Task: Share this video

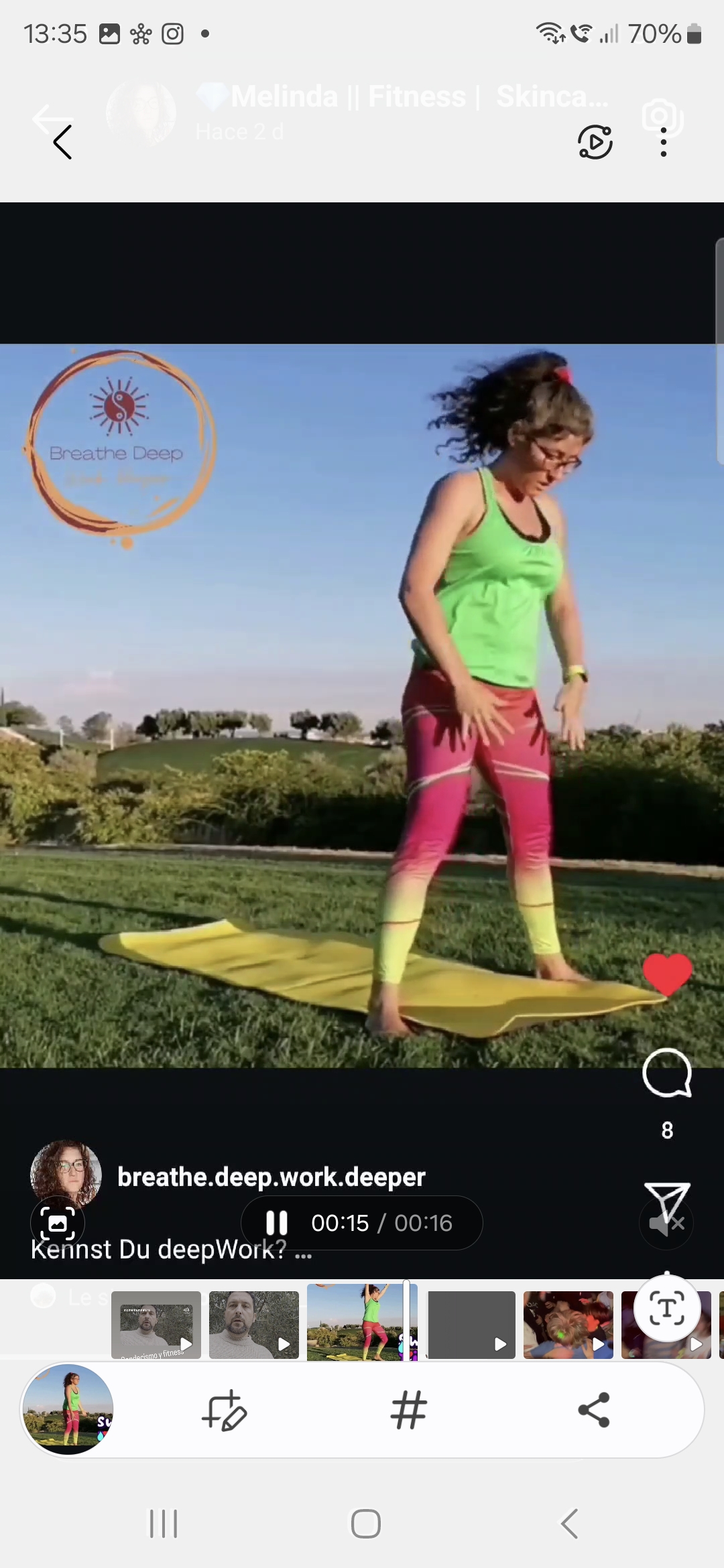Action: coord(594,1410)
